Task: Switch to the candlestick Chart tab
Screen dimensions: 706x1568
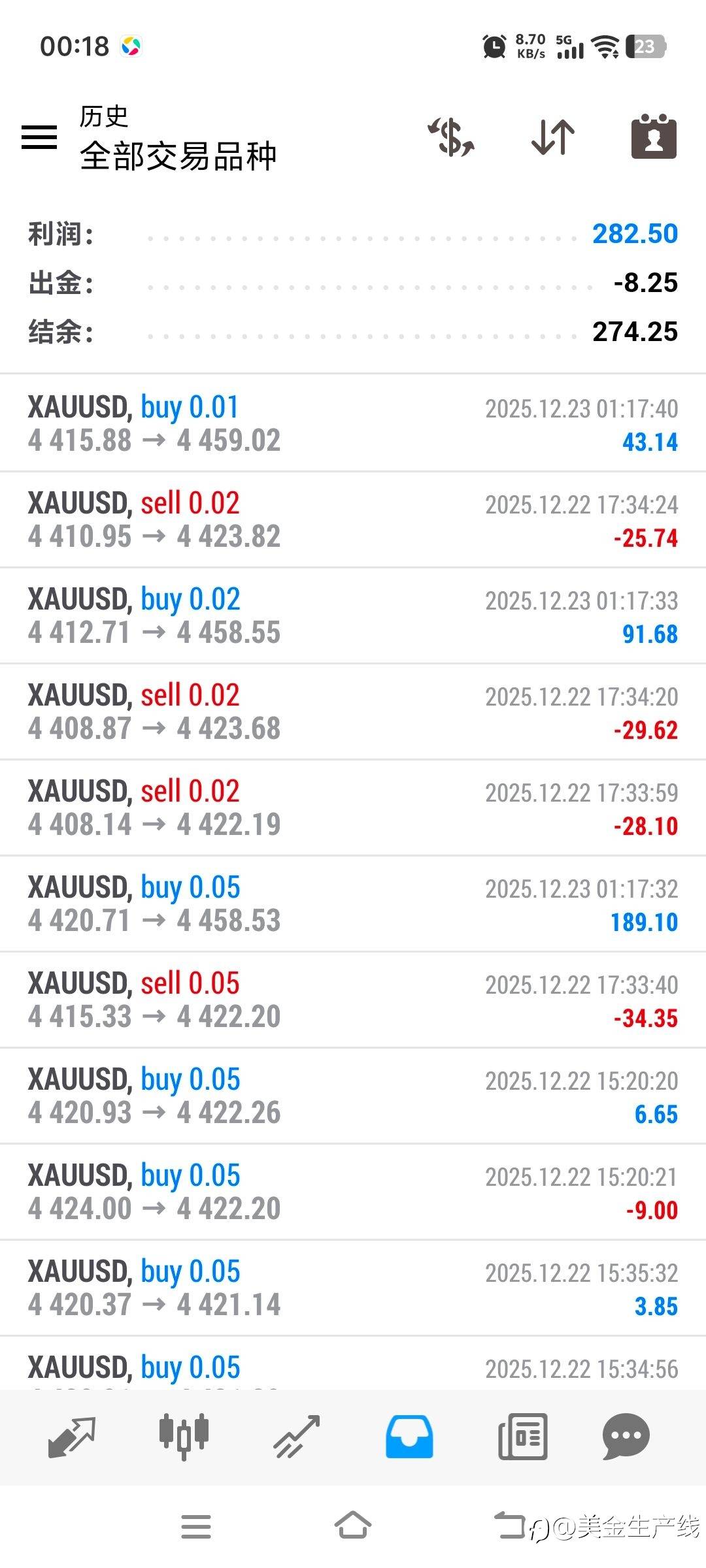Action: click(184, 1437)
